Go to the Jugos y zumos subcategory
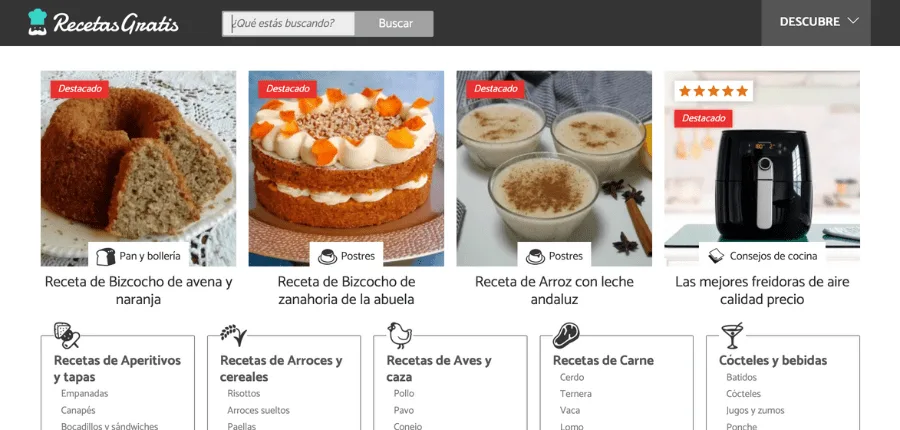Image resolution: width=900 pixels, height=430 pixels. [x=756, y=410]
